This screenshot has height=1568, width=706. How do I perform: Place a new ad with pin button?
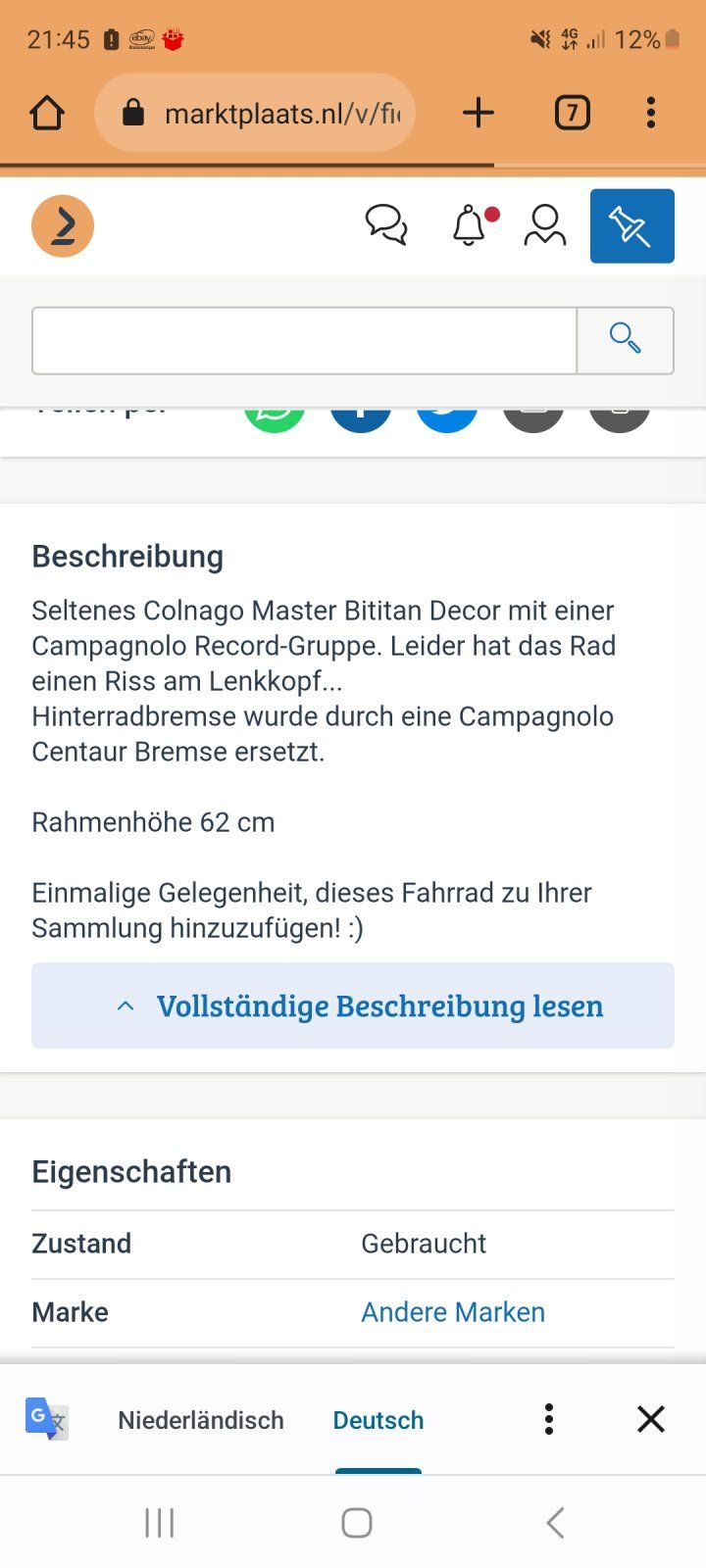click(x=631, y=226)
